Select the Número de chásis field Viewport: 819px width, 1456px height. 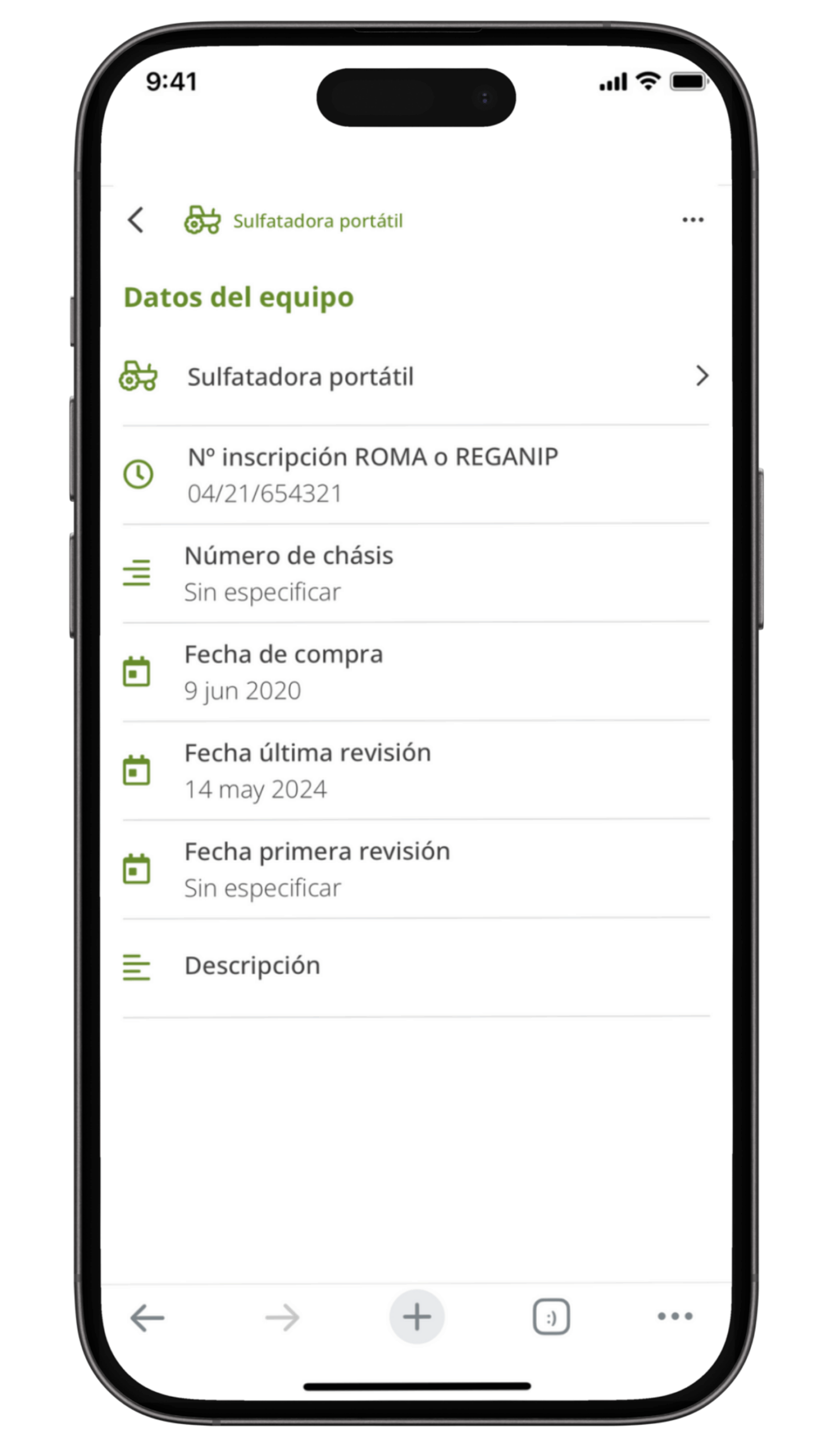(415, 573)
